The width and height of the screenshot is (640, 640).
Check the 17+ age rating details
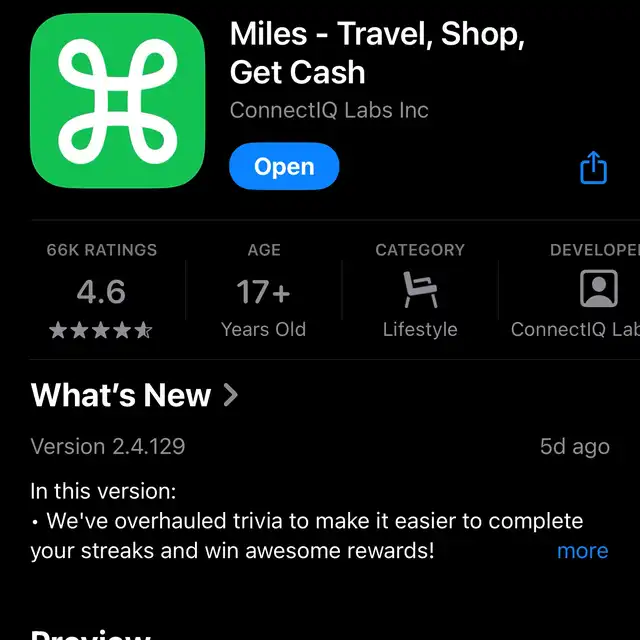coord(264,290)
